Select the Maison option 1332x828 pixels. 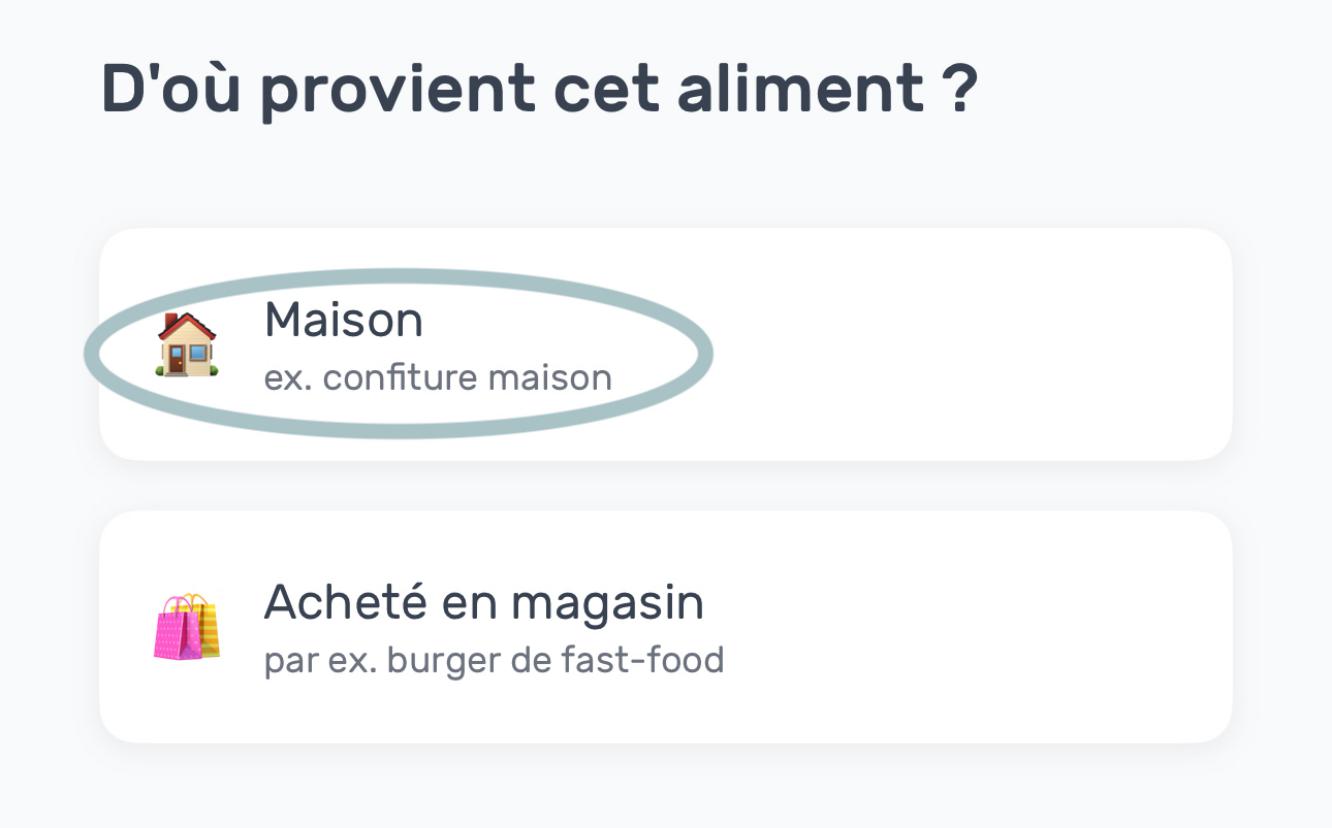point(664,345)
